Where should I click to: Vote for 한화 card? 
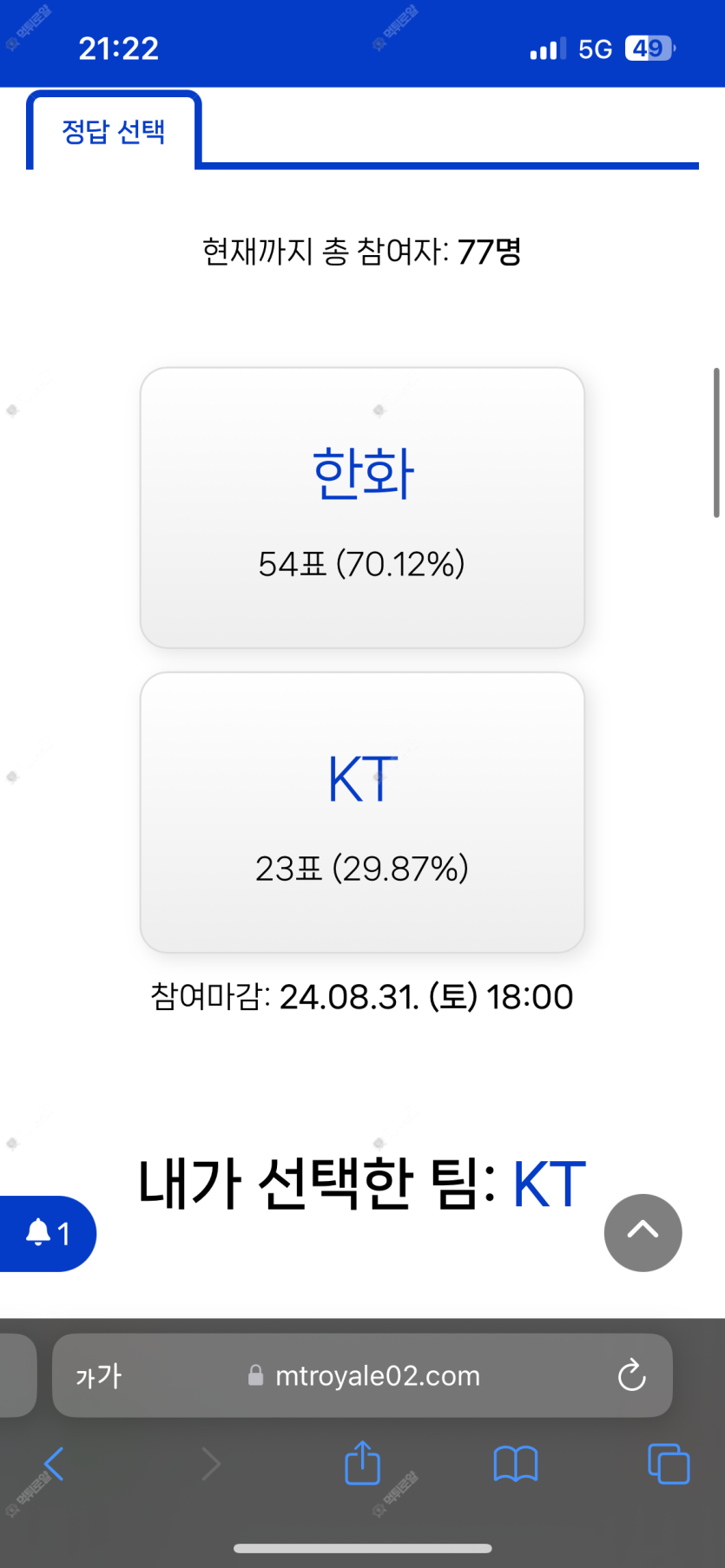[x=362, y=508]
